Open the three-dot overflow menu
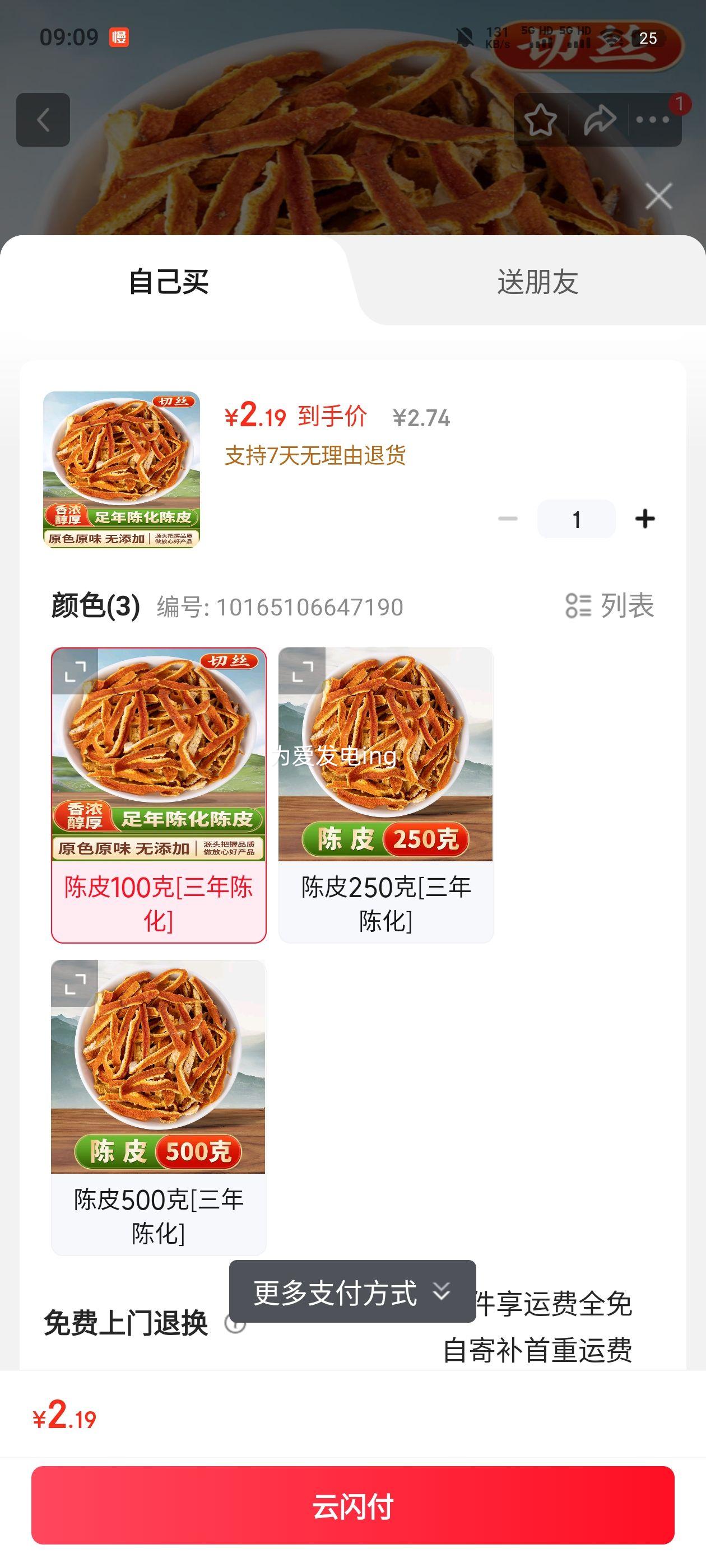706x1568 pixels. click(x=652, y=120)
